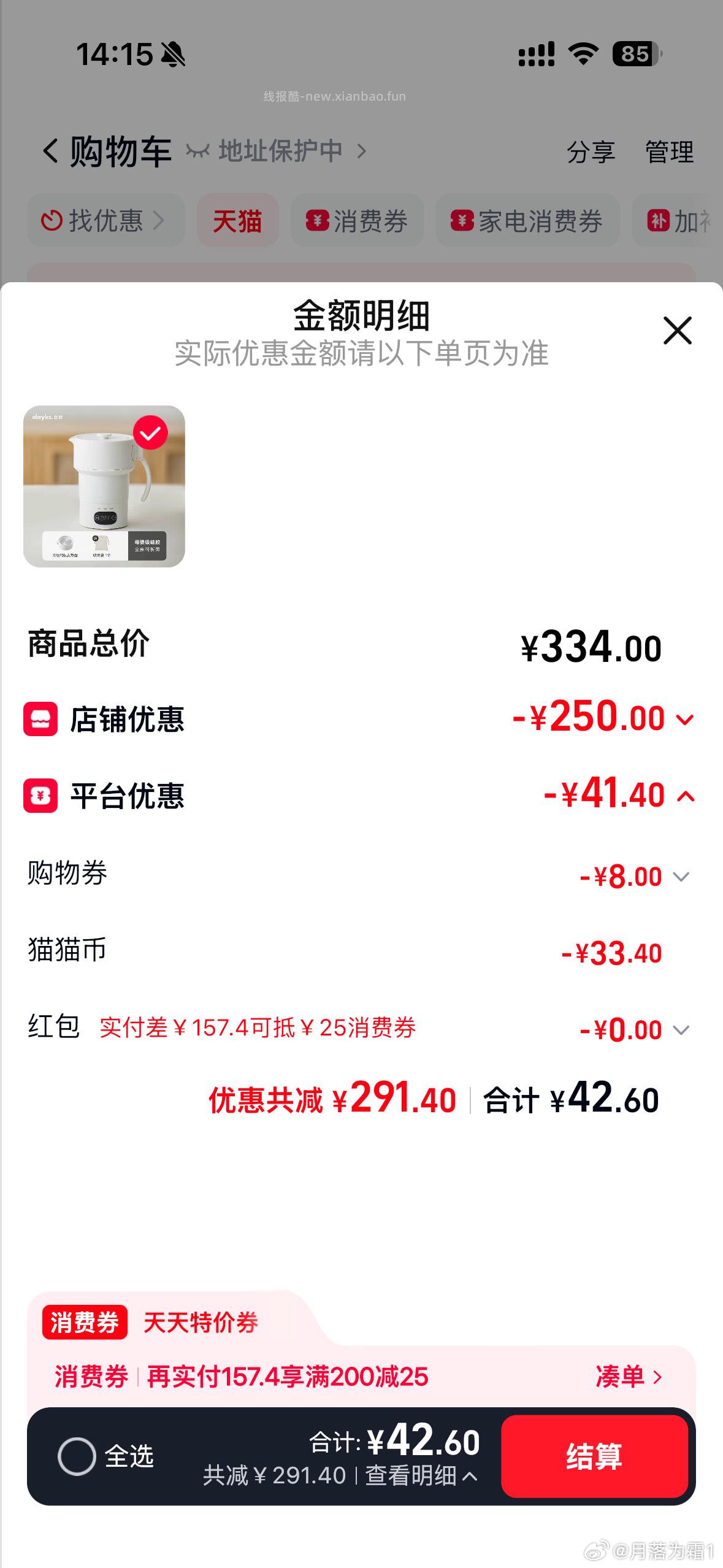Viewport: 723px width, 1568px height.
Task: Switch to the 天猫 filter tab
Action: [237, 221]
